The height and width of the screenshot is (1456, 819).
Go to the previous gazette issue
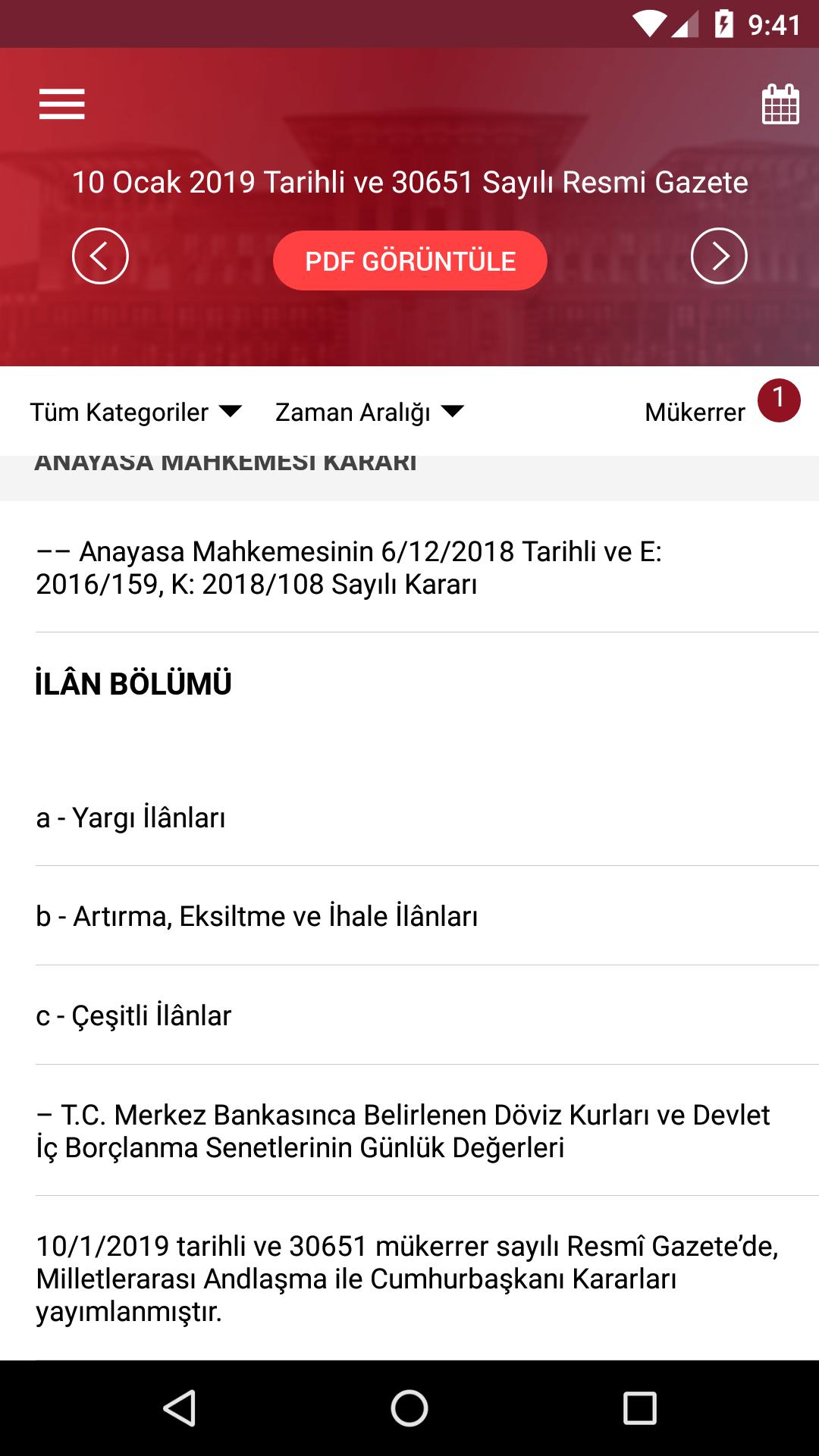click(100, 256)
